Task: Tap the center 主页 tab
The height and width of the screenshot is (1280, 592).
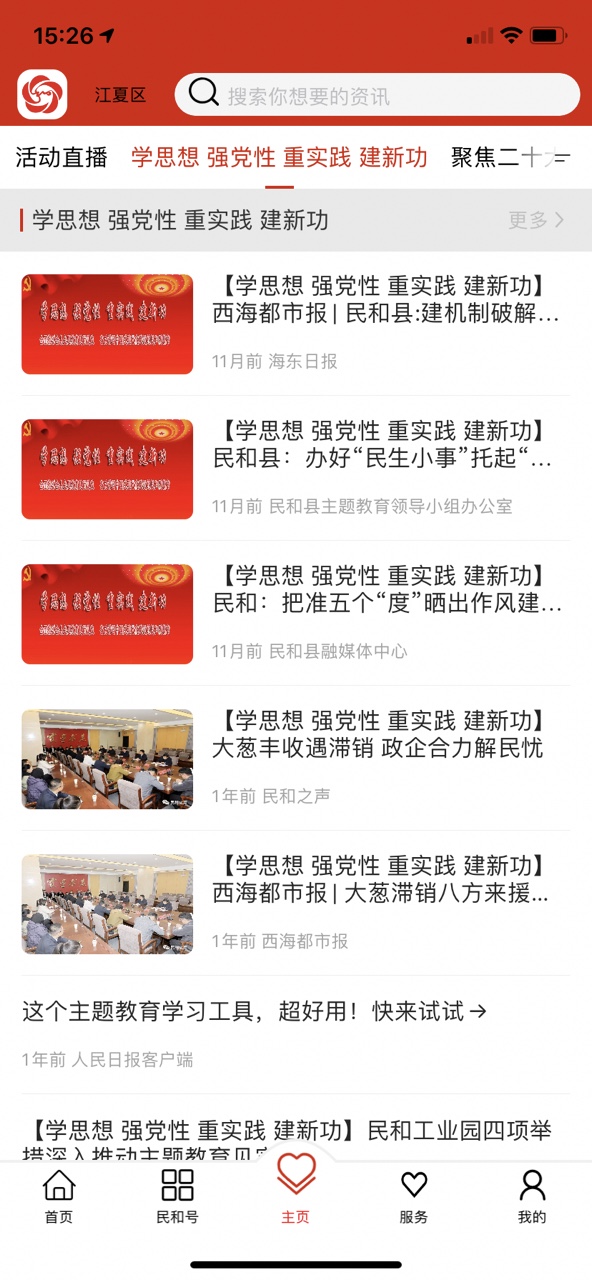Action: pos(296,1190)
